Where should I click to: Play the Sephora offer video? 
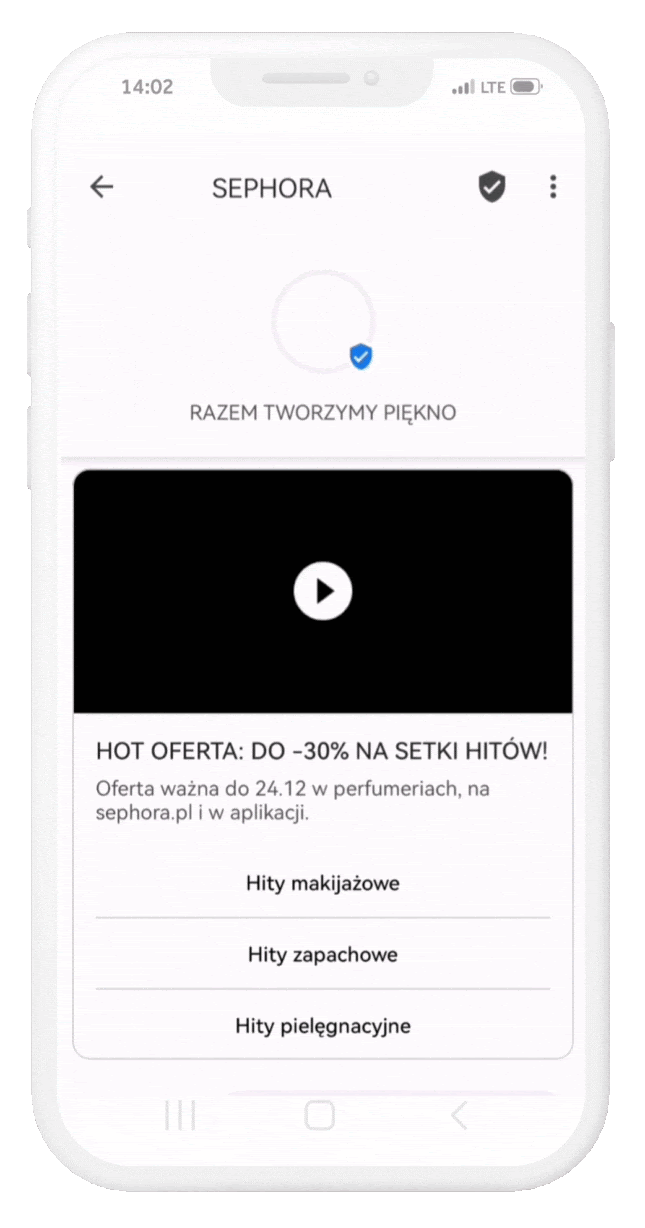pos(323,591)
